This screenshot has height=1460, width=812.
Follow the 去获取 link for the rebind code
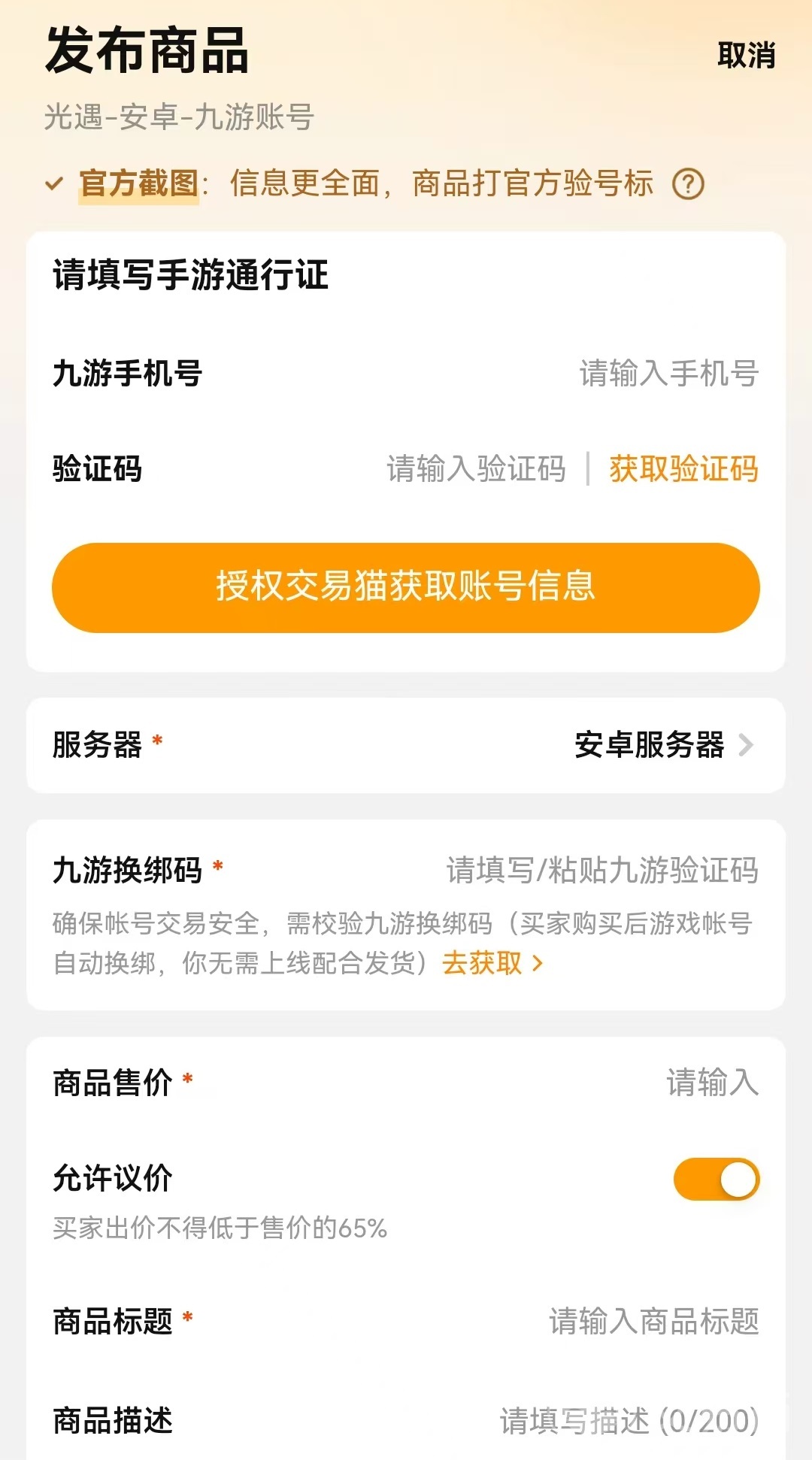point(492,963)
